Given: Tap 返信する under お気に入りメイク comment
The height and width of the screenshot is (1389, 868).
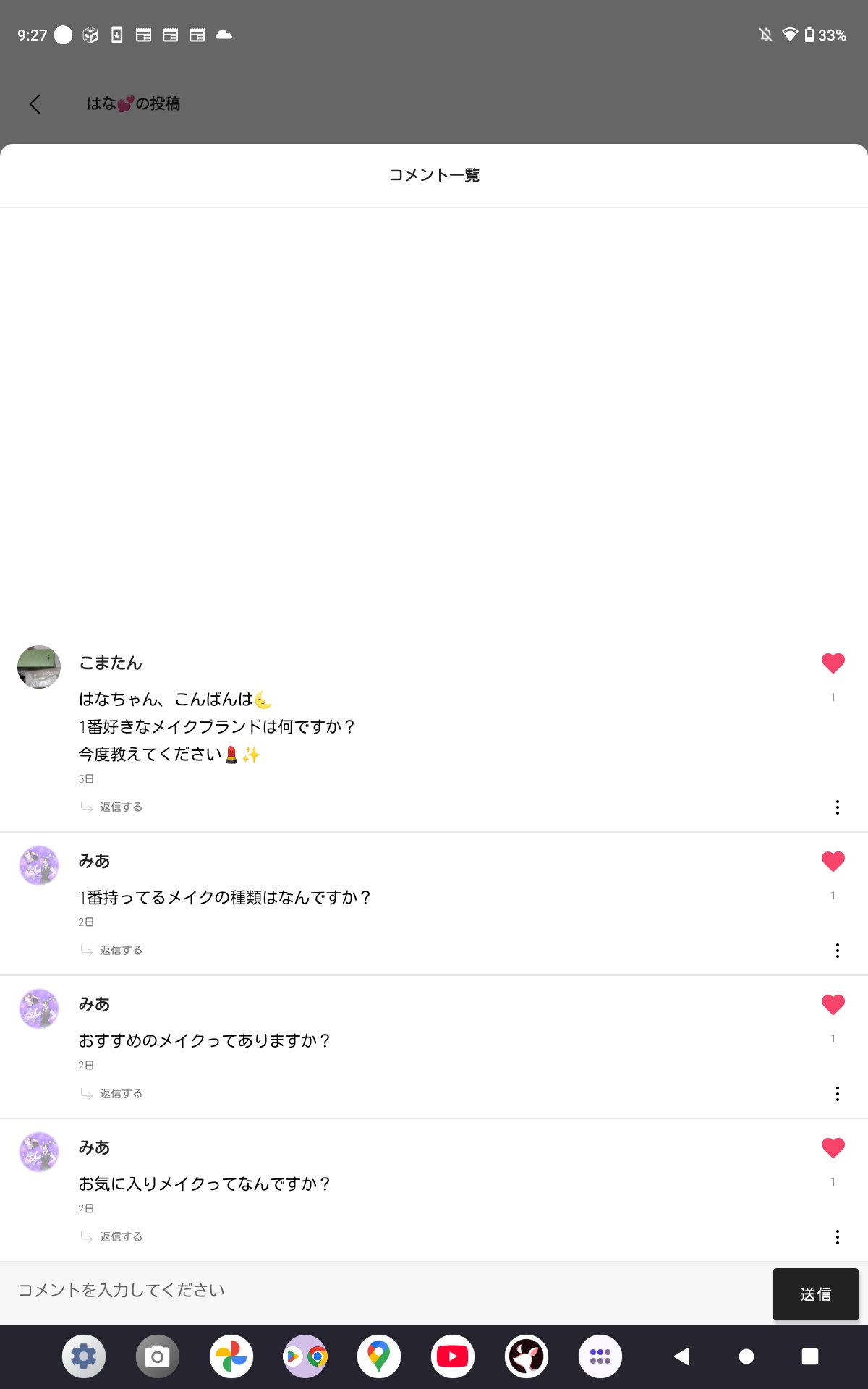Looking at the screenshot, I should pos(120,1236).
